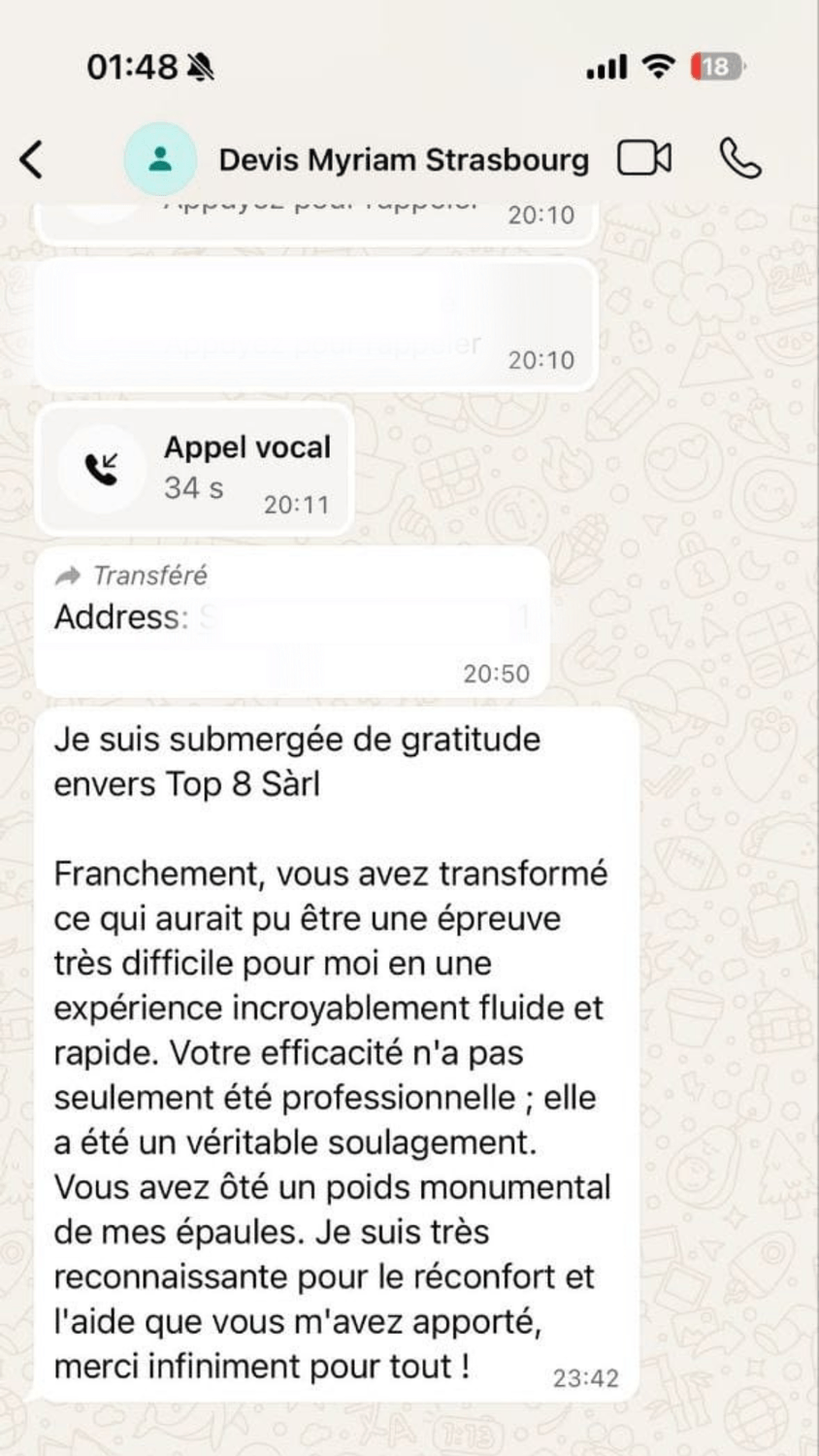Go back to the chat list
Image resolution: width=819 pixels, height=1456 pixels.
click(32, 159)
